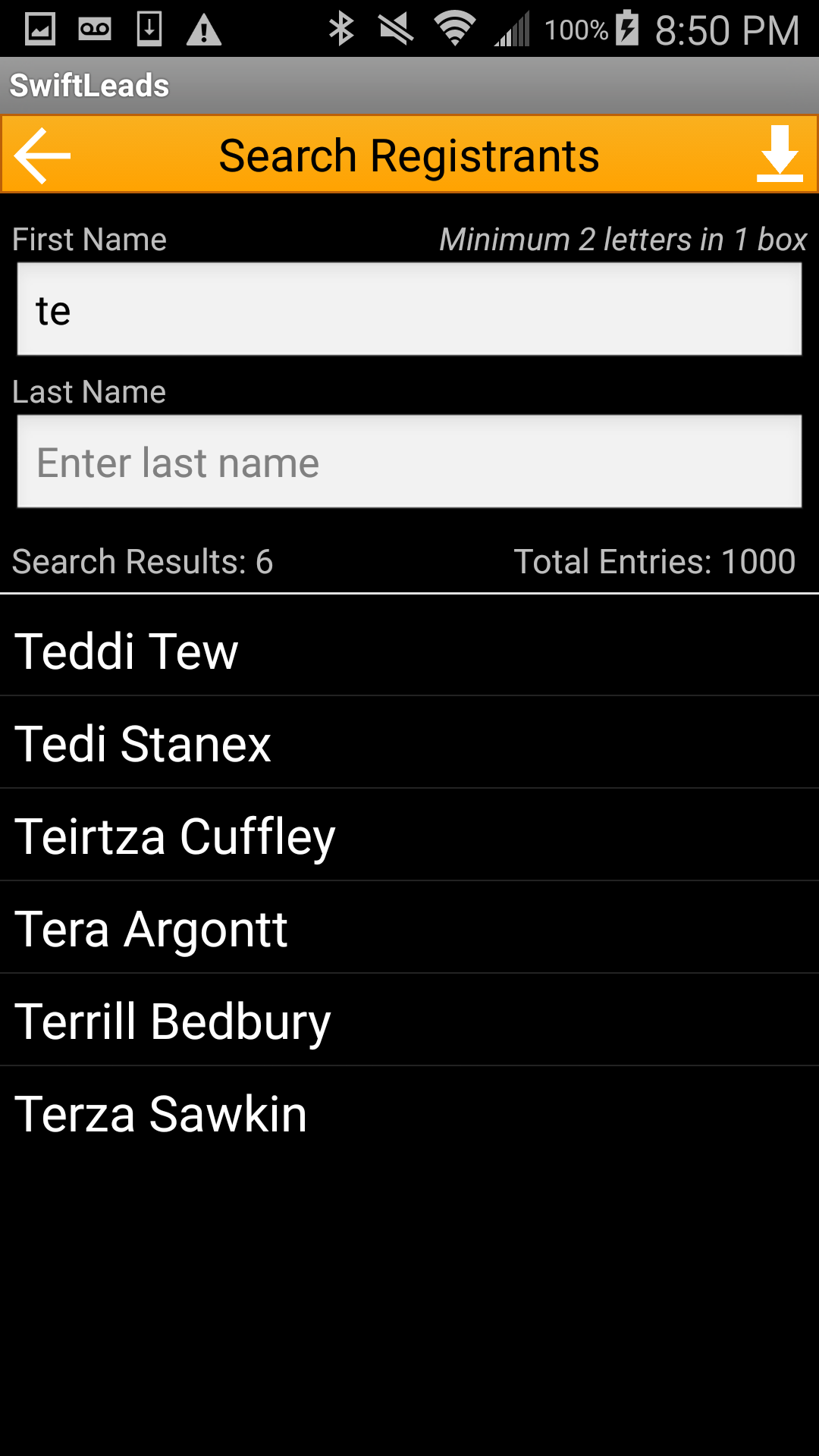Open Terrill Bedbury's record

[x=409, y=1021]
